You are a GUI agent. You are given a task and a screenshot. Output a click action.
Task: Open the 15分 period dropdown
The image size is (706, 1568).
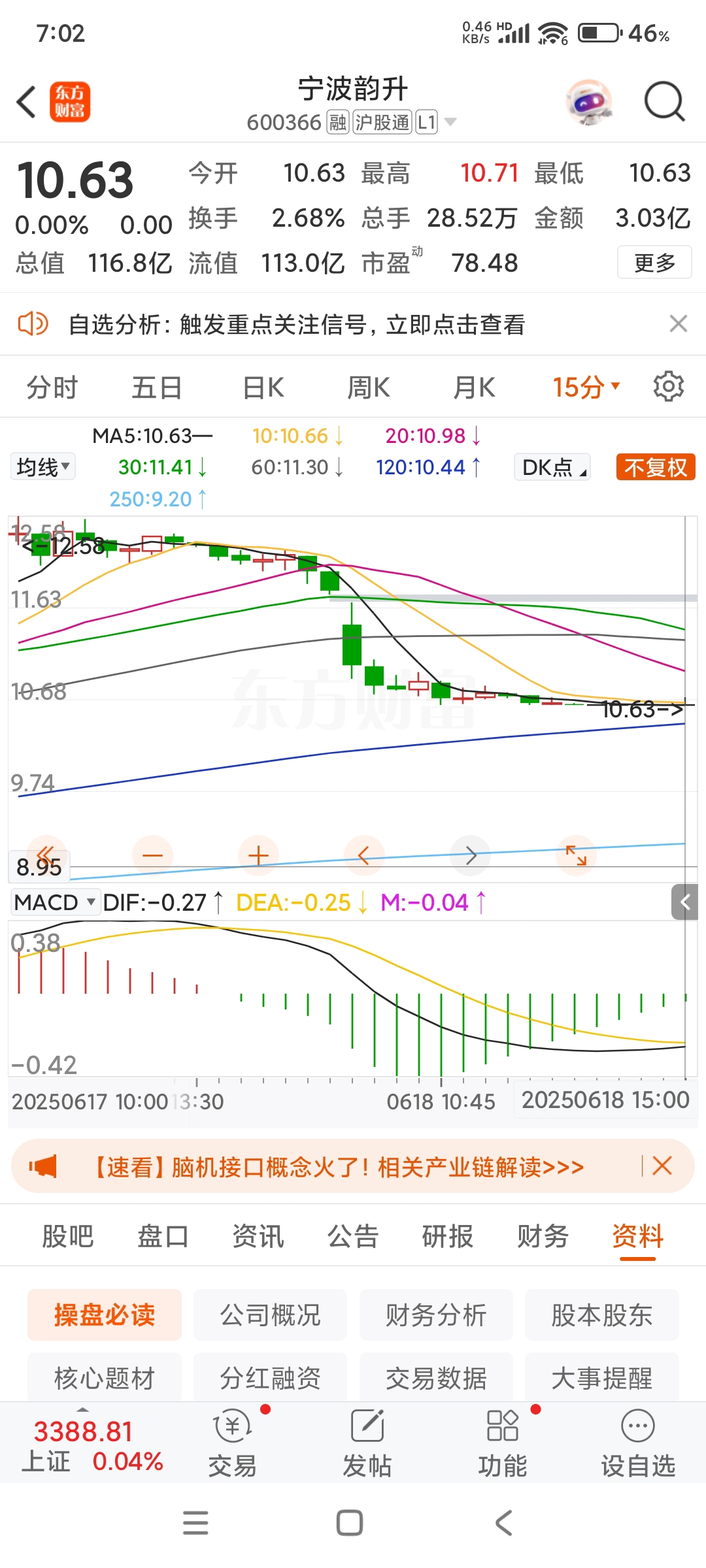[586, 387]
